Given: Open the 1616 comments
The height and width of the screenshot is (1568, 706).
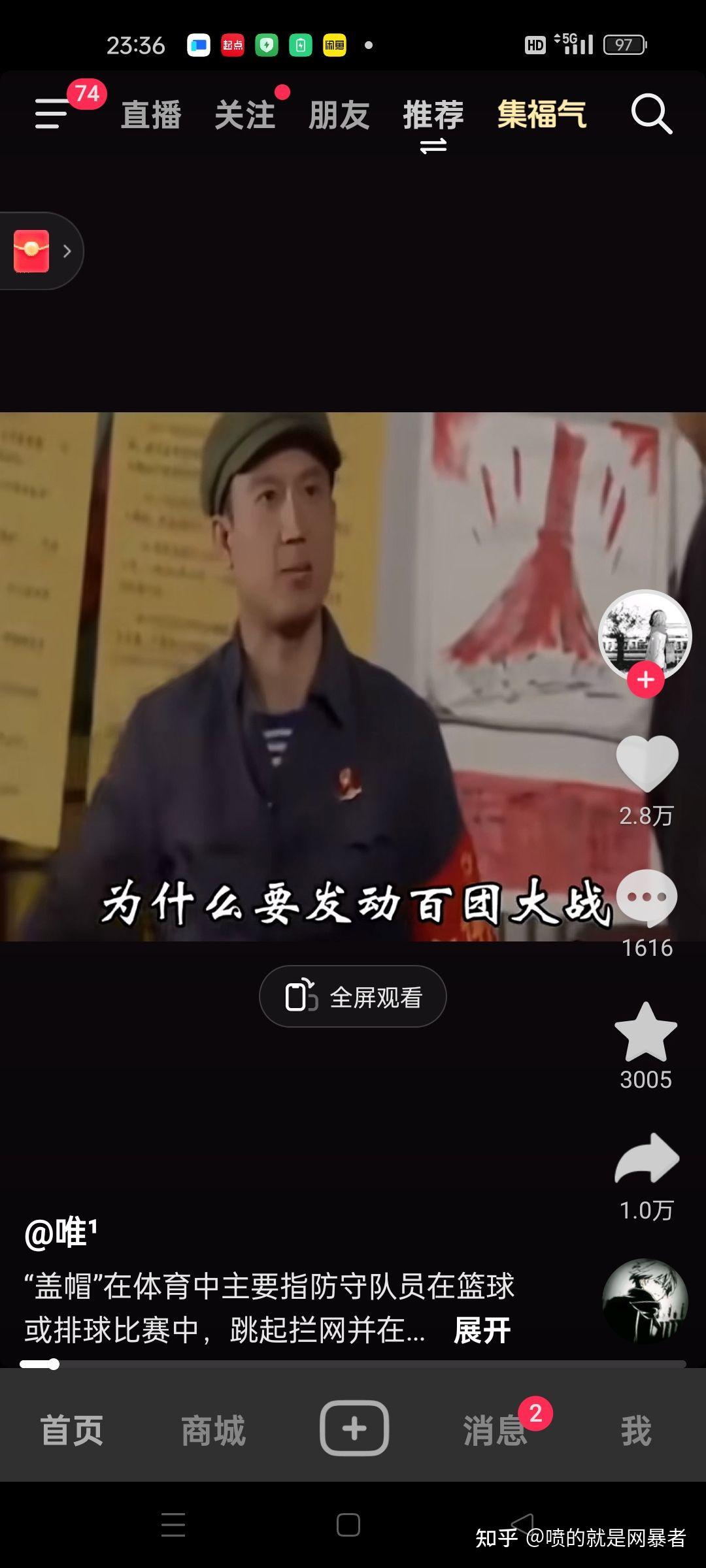Looking at the screenshot, I should 647,898.
